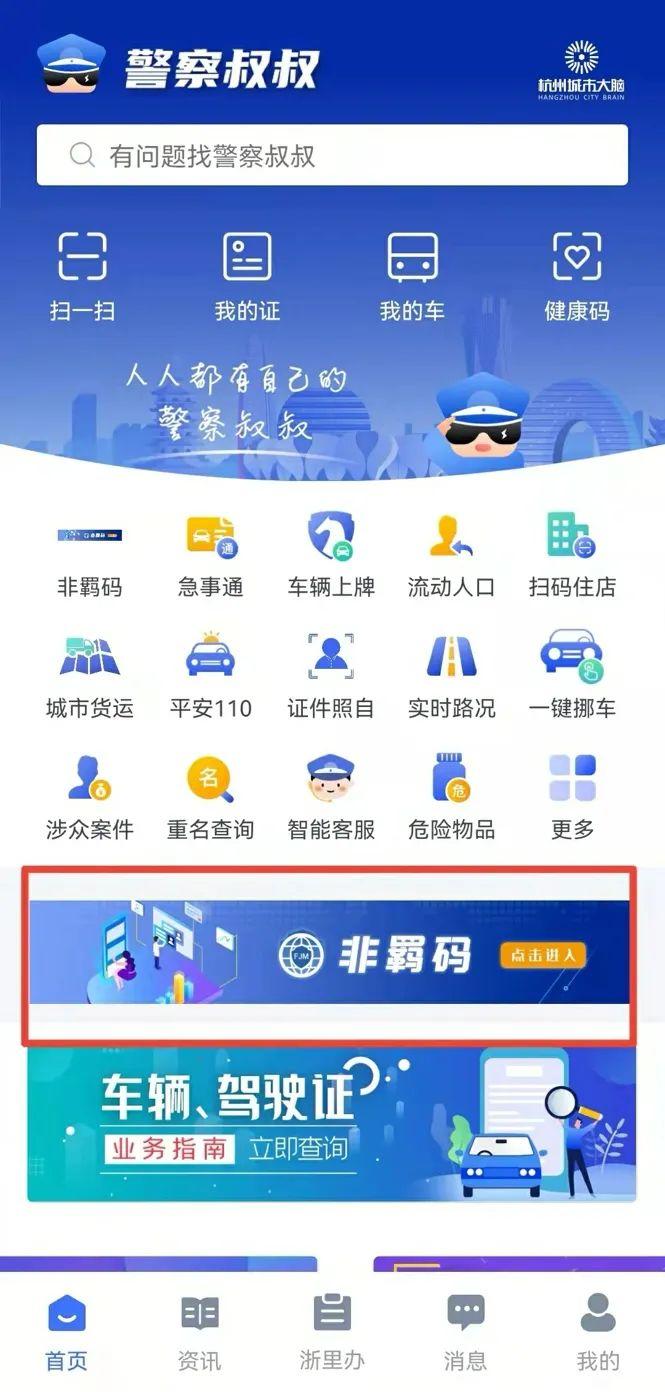Open 城市货运 service
This screenshot has height=1392, width=665.
(x=90, y=675)
